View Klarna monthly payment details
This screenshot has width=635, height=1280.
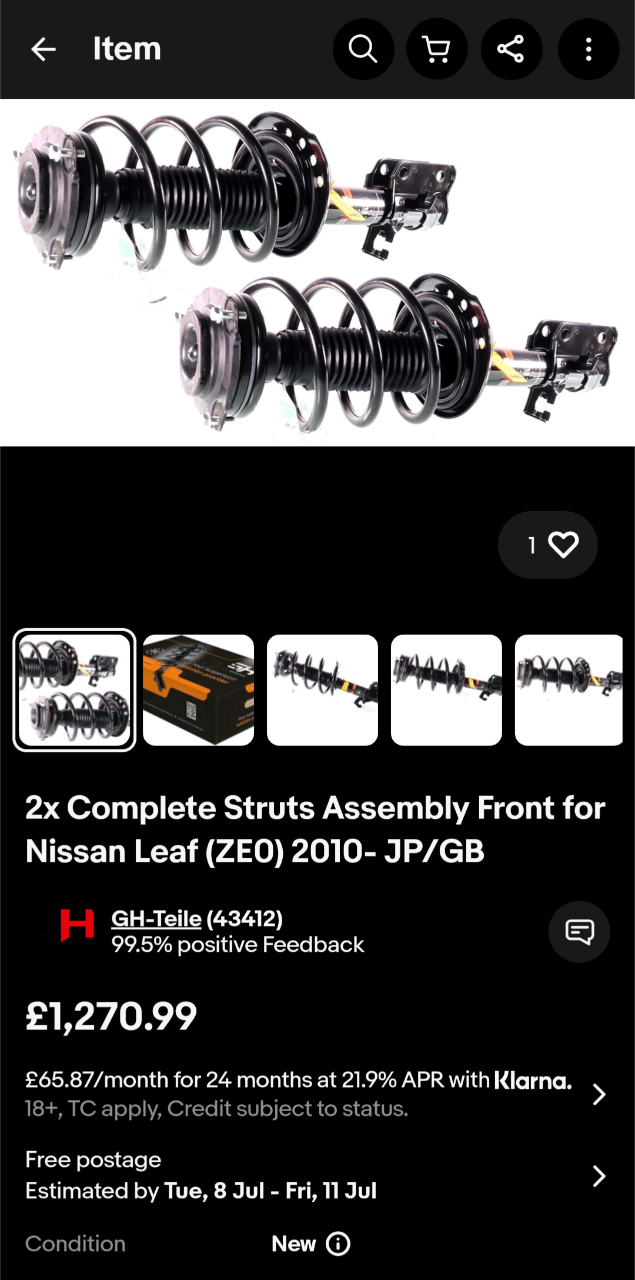pyautogui.click(x=317, y=1094)
